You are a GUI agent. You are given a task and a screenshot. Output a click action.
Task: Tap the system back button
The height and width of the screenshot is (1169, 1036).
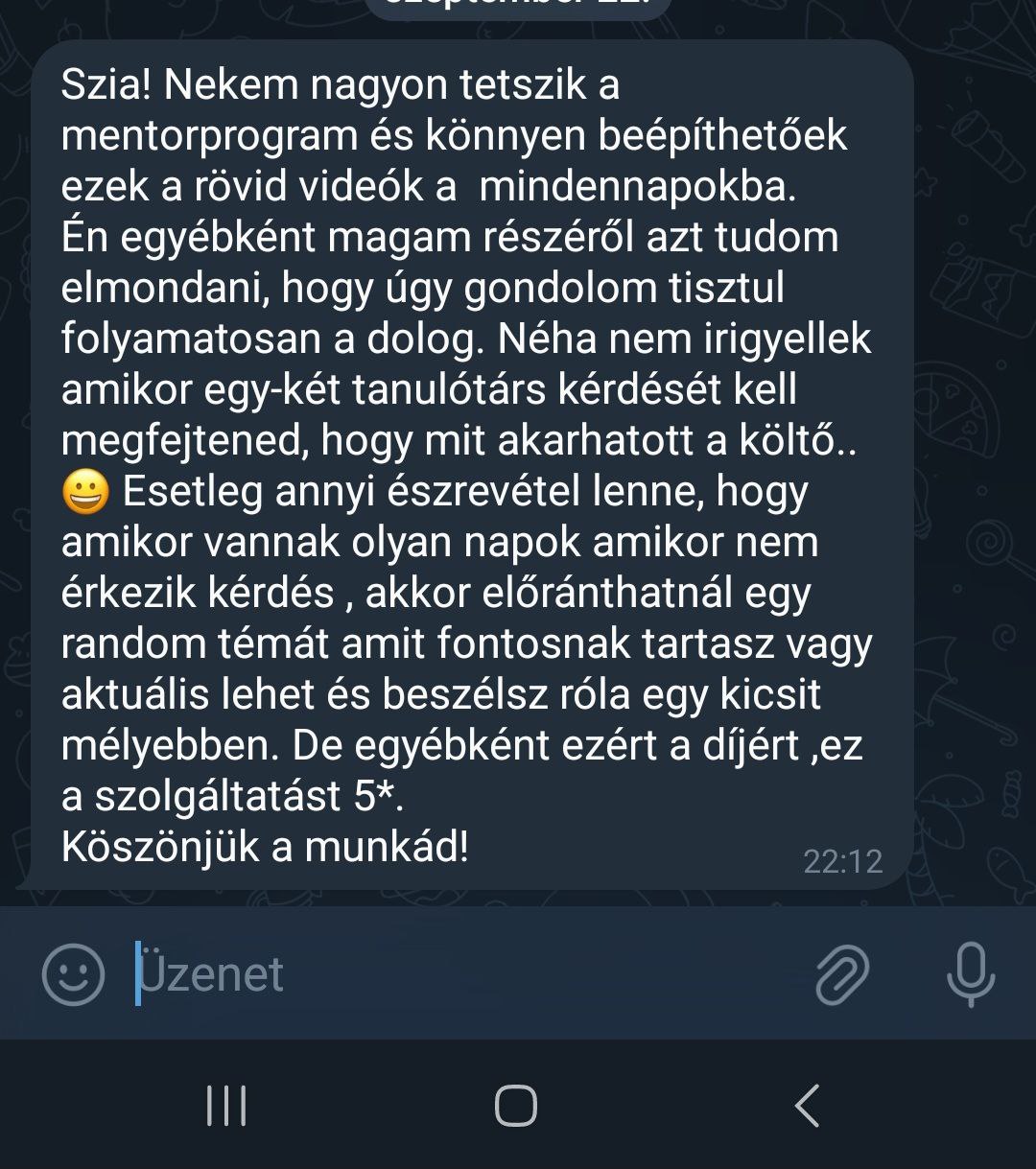click(x=808, y=1106)
